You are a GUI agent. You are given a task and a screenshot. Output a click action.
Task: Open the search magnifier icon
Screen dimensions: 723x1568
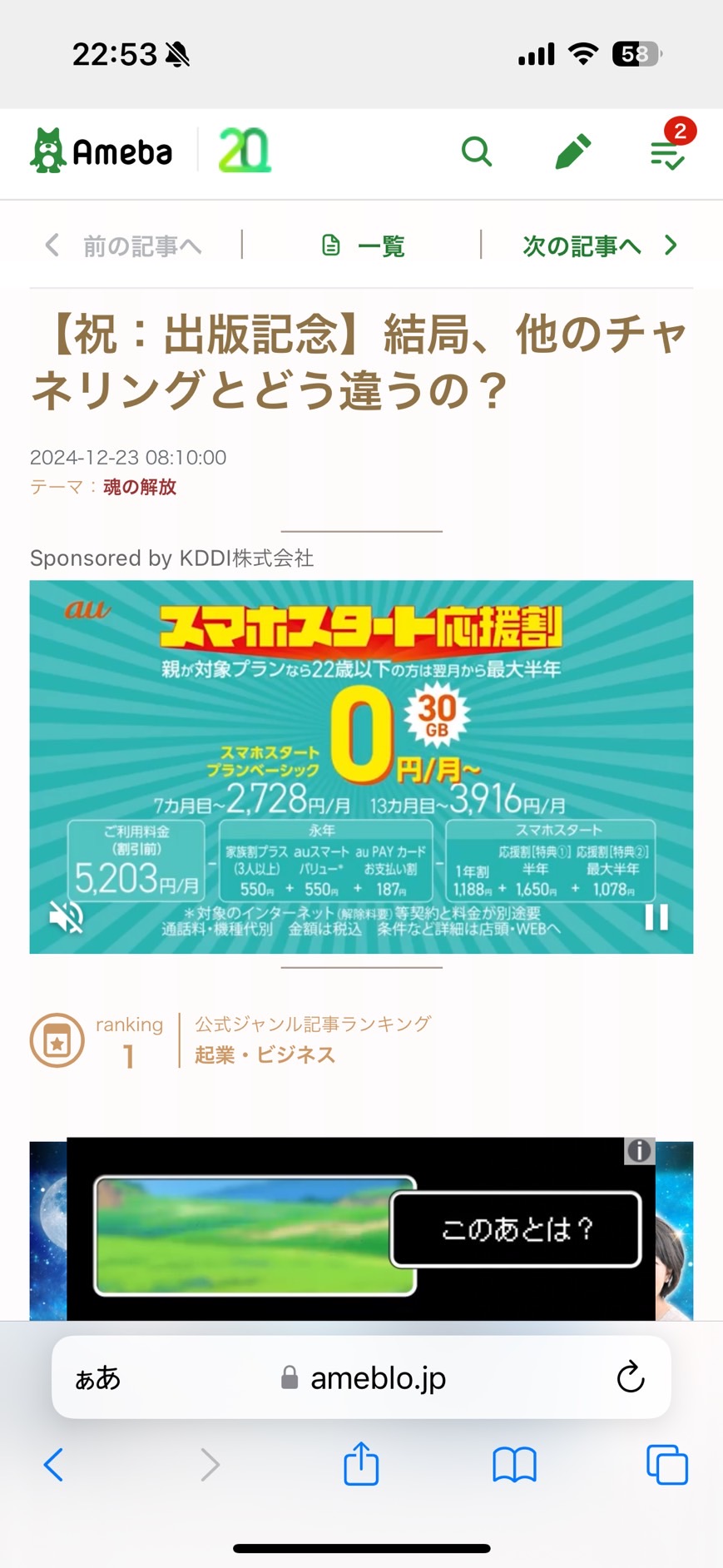(477, 151)
